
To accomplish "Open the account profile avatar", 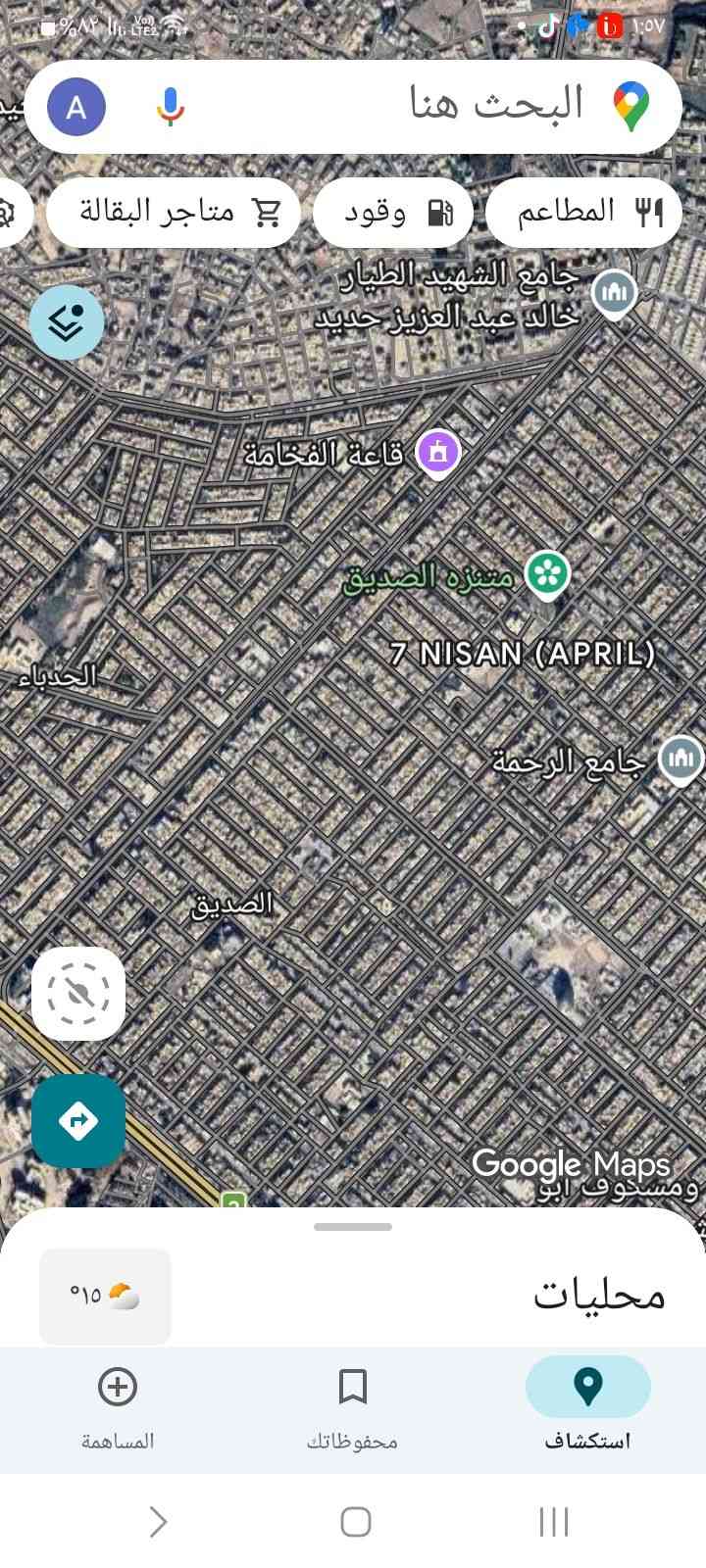I will coord(76,107).
